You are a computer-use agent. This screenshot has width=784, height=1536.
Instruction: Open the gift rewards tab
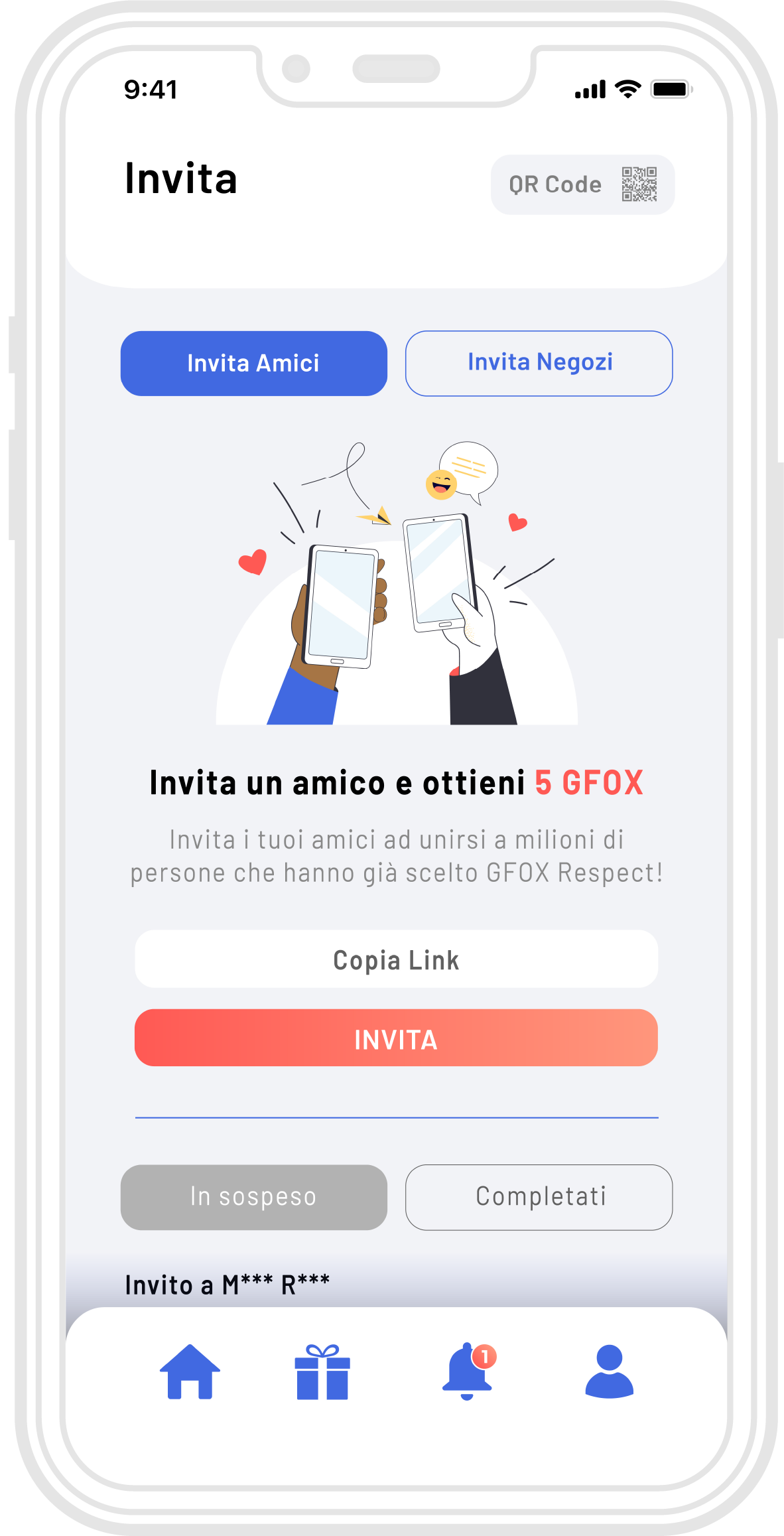click(x=322, y=1372)
